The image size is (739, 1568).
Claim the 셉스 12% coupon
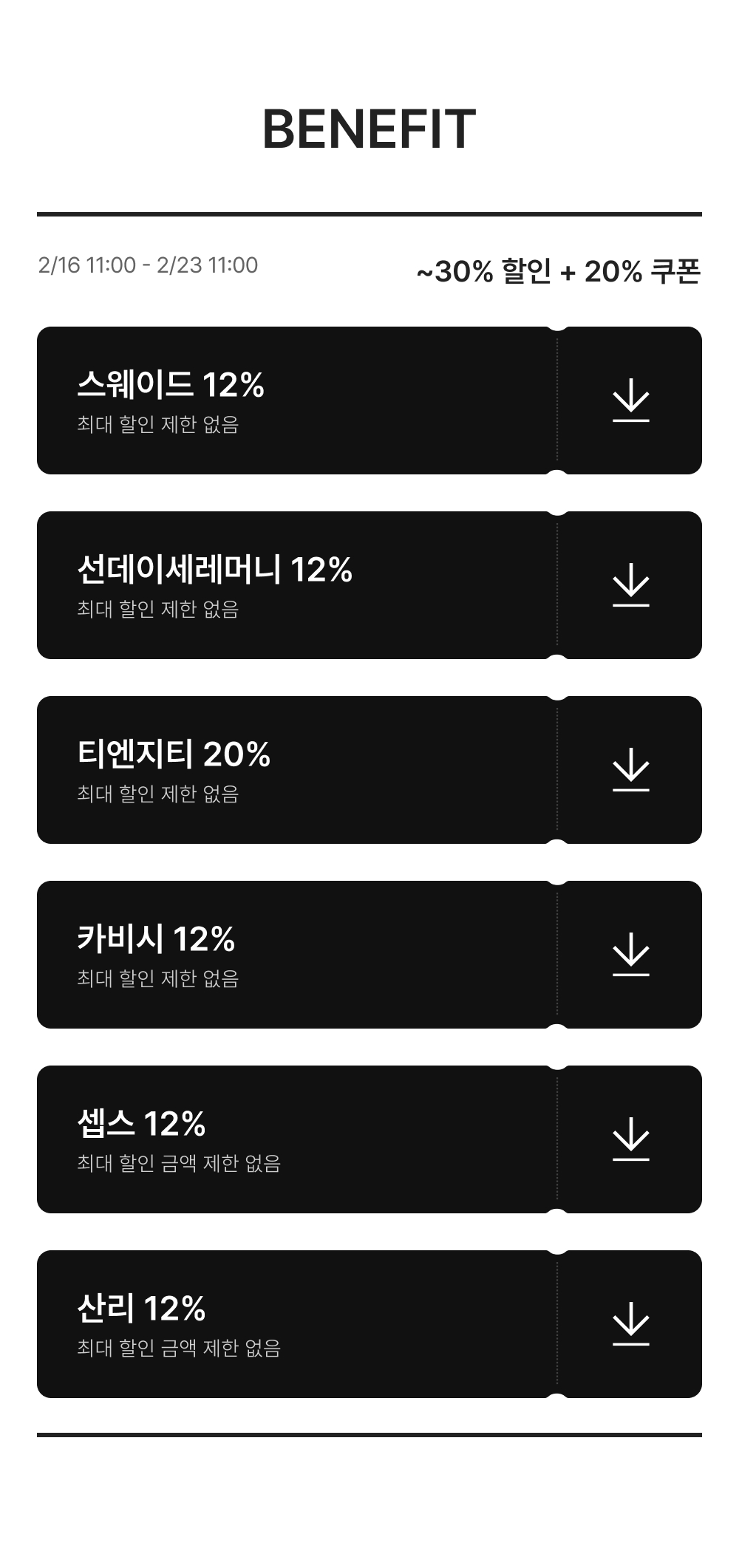pos(630,1139)
